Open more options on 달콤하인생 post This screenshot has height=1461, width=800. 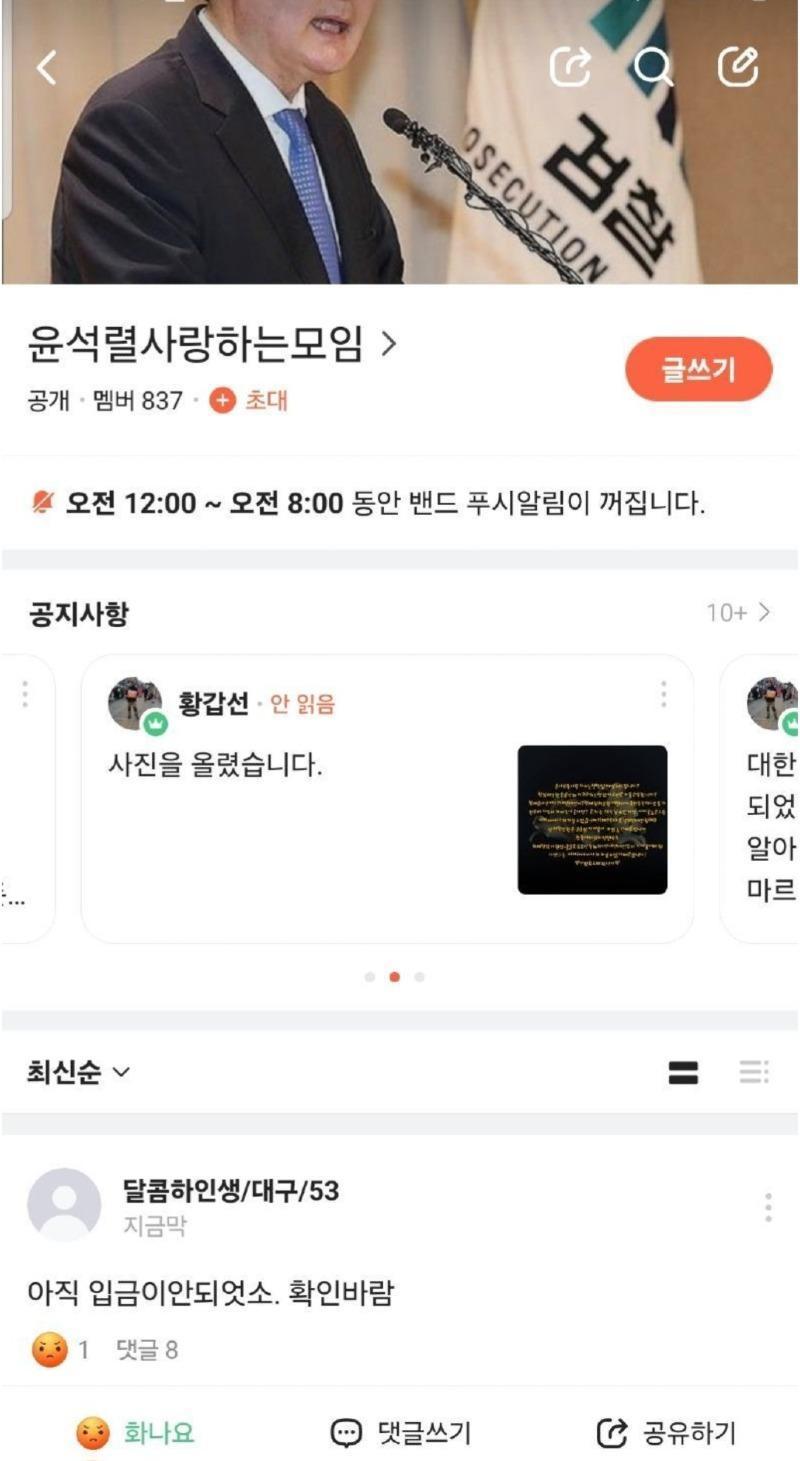pos(767,1207)
